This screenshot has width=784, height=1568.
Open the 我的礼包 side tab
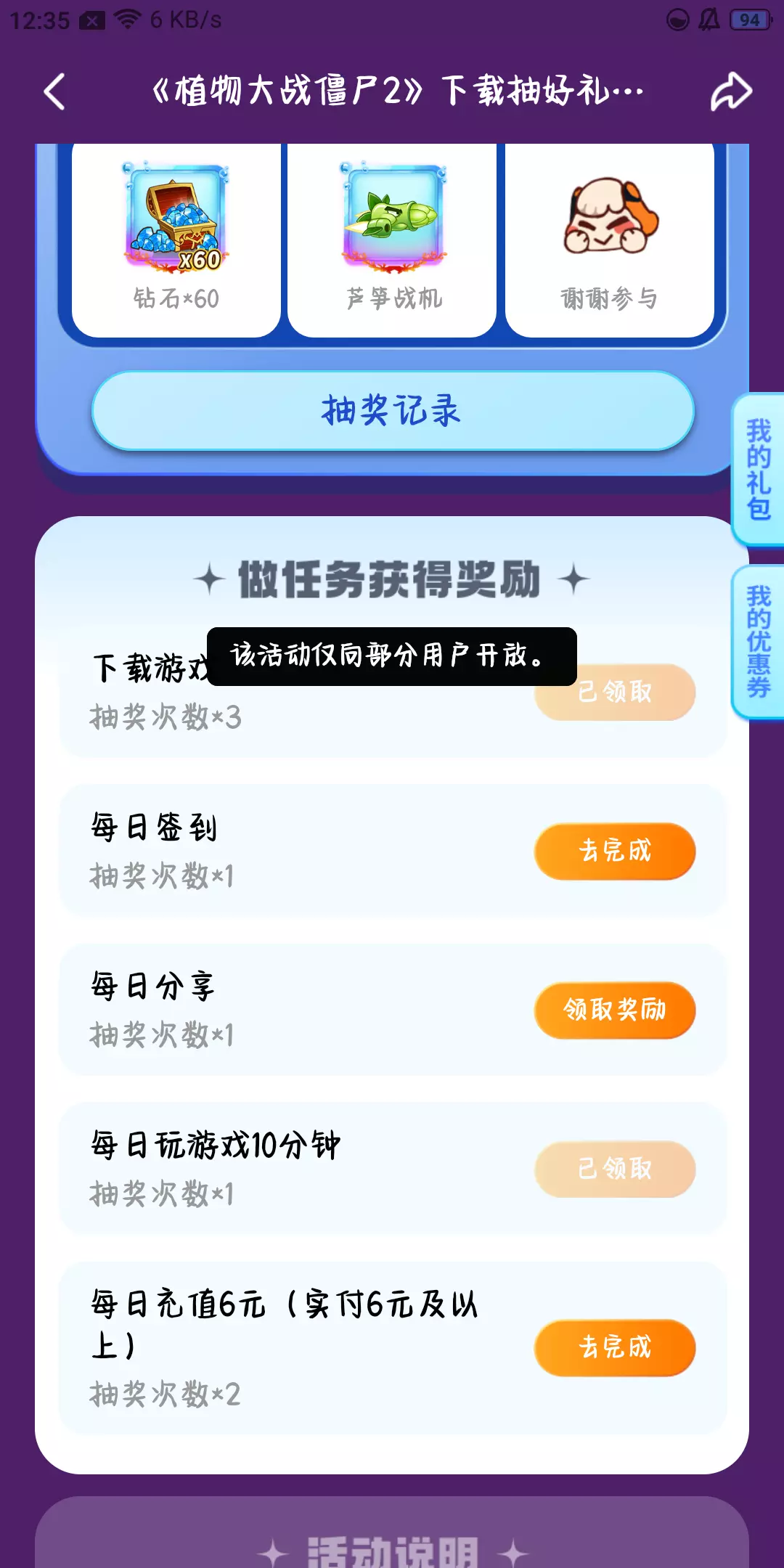point(759,470)
